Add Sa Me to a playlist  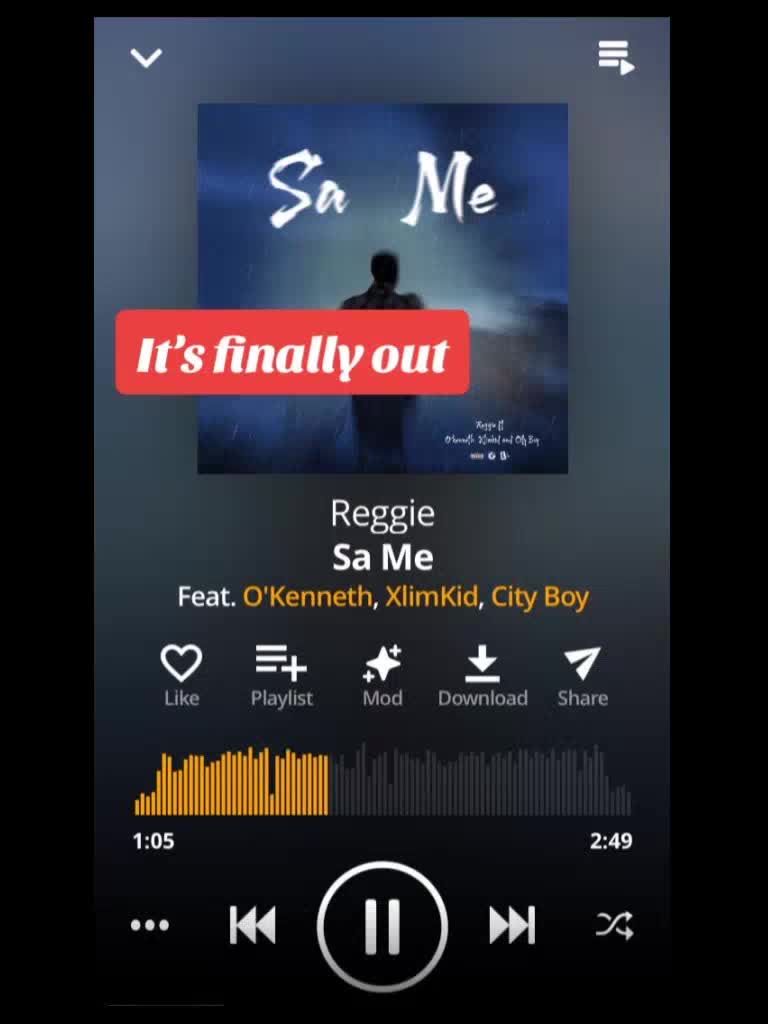[281, 676]
